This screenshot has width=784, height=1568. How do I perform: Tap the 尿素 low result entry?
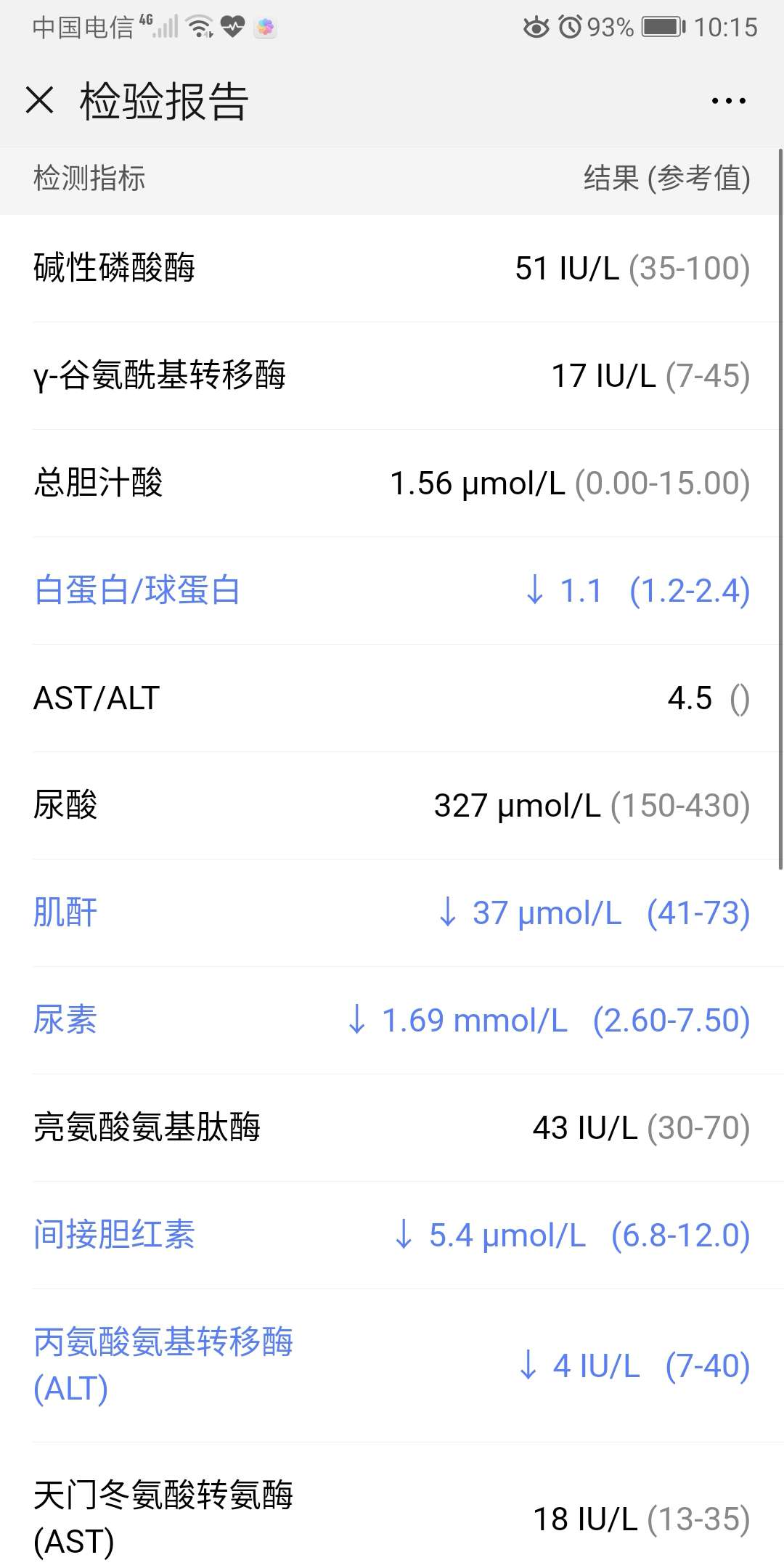[392, 1020]
